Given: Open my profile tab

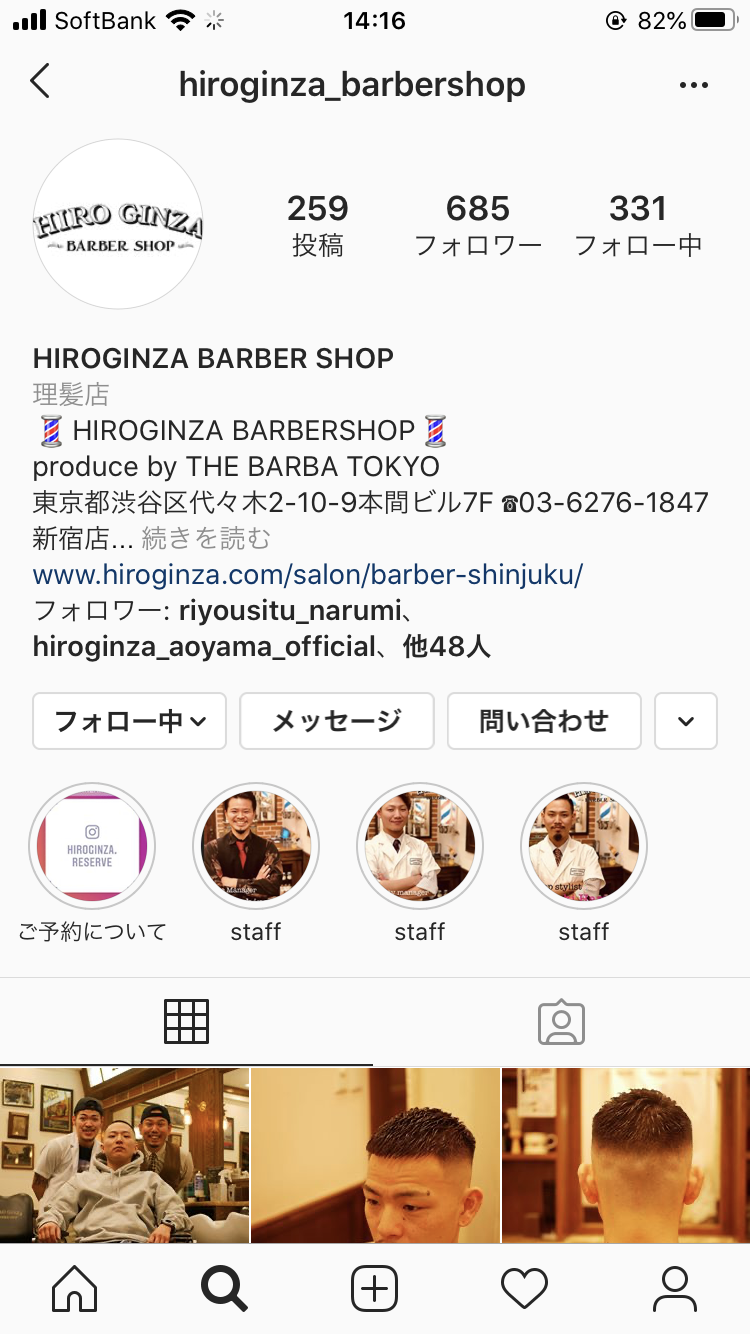Looking at the screenshot, I should pos(675,1289).
